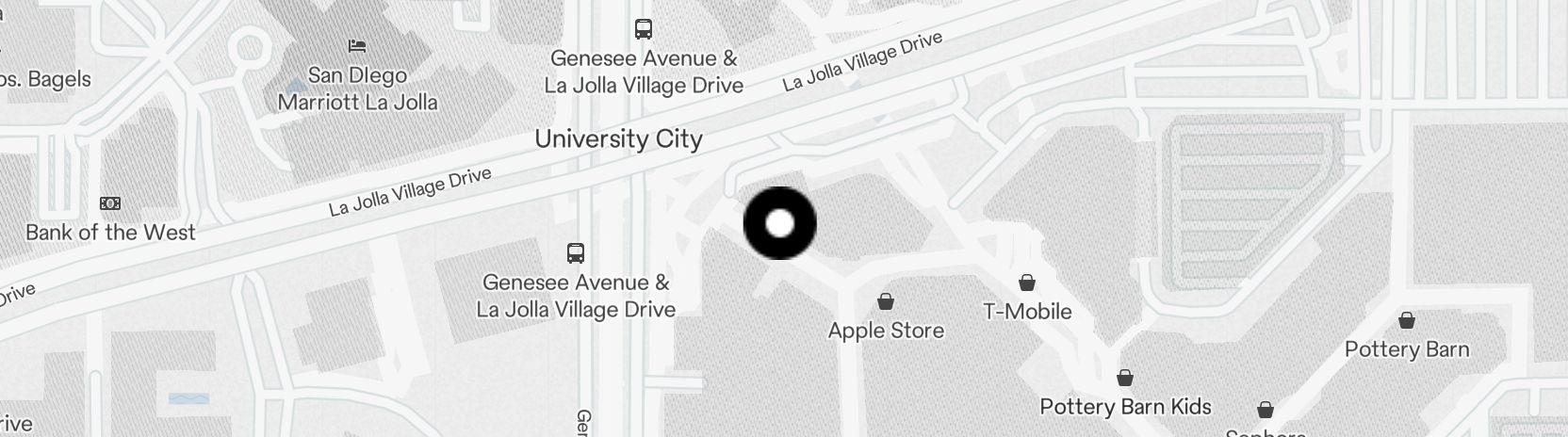Select bus stop south of La Jolla Village Drive
This screenshot has width=1568, height=437.
pyautogui.click(x=576, y=252)
